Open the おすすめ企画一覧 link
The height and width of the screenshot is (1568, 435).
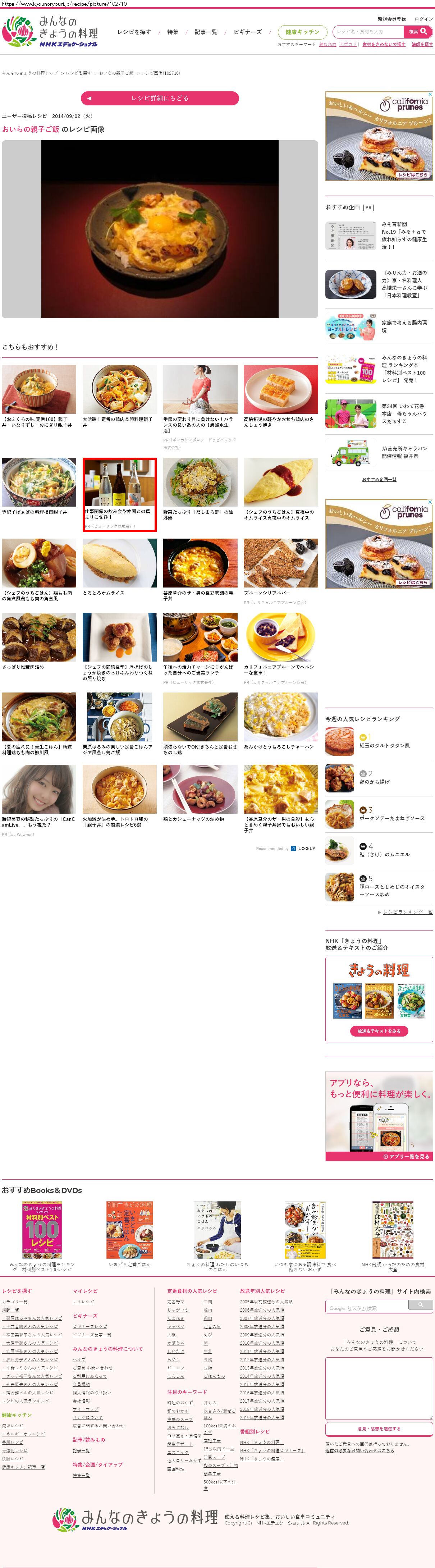click(x=379, y=480)
